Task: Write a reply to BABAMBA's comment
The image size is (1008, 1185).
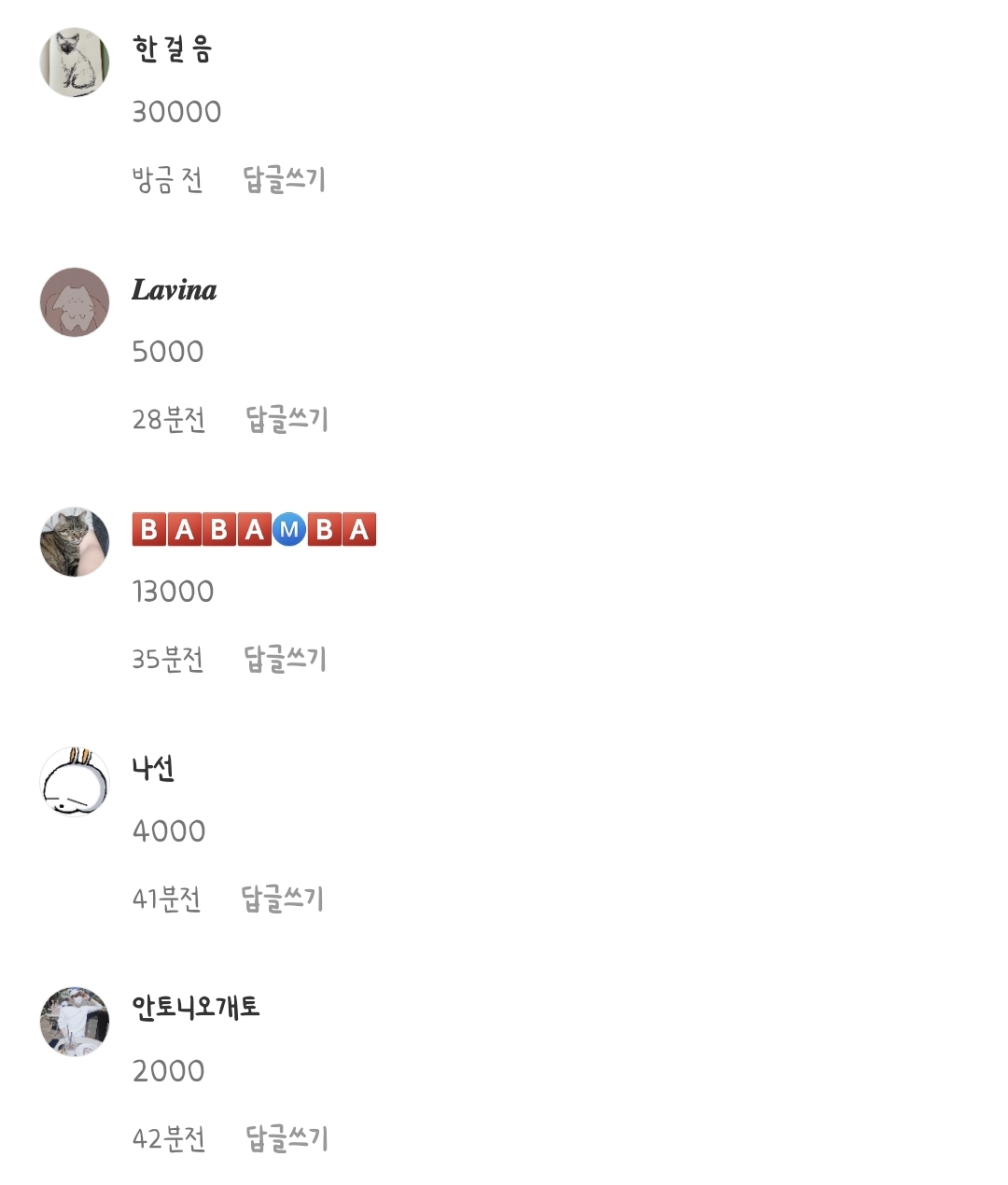Action: [285, 659]
